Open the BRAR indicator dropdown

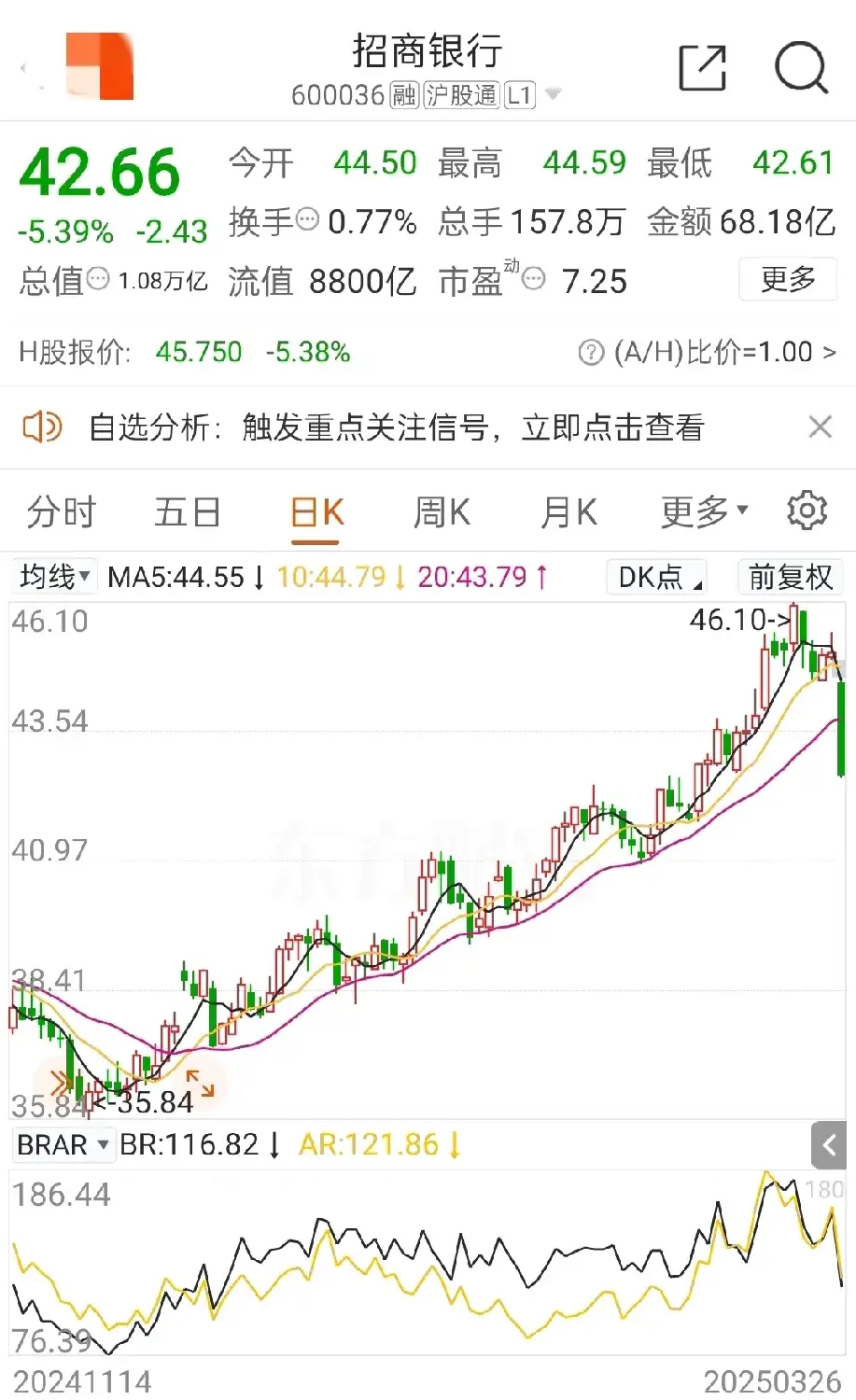point(62,1144)
